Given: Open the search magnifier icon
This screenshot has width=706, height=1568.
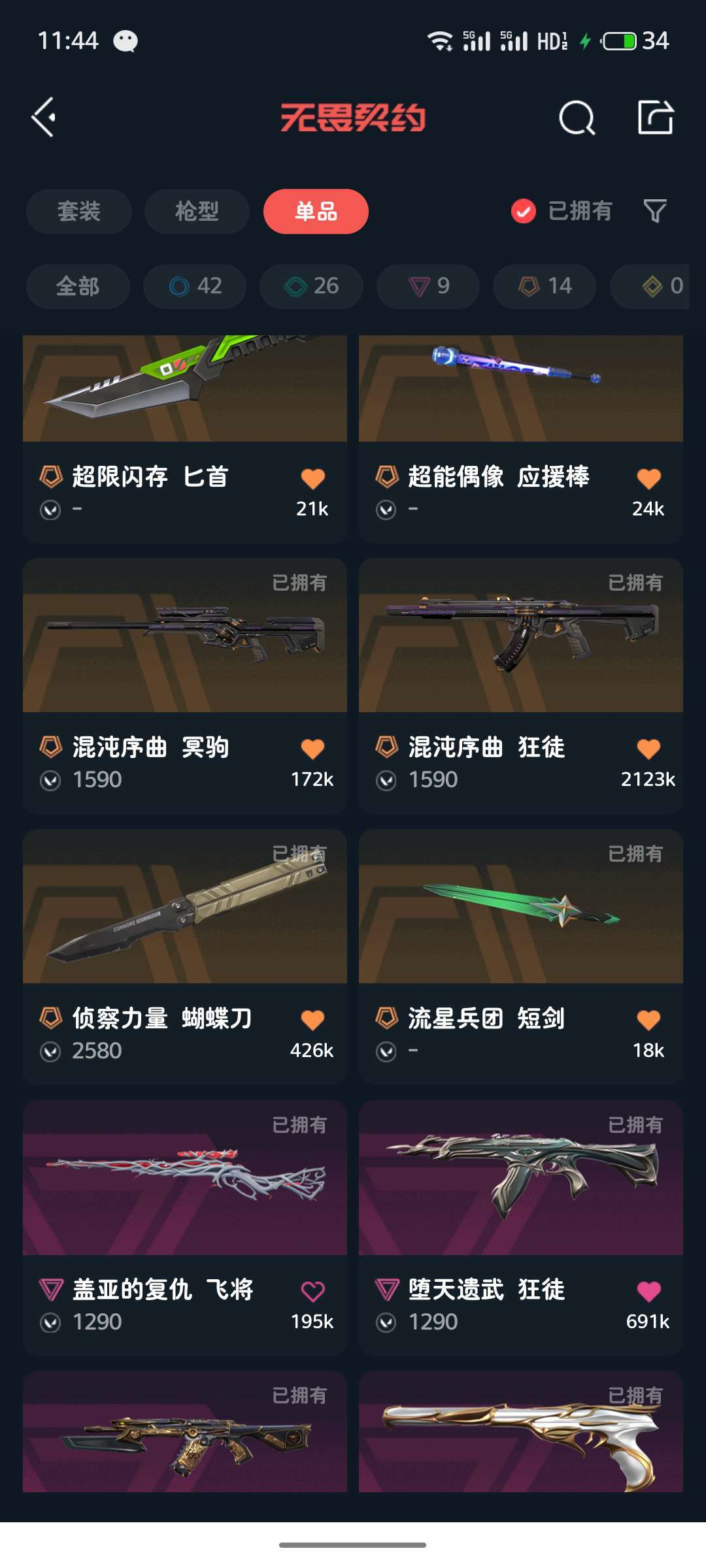Looking at the screenshot, I should pyautogui.click(x=577, y=118).
